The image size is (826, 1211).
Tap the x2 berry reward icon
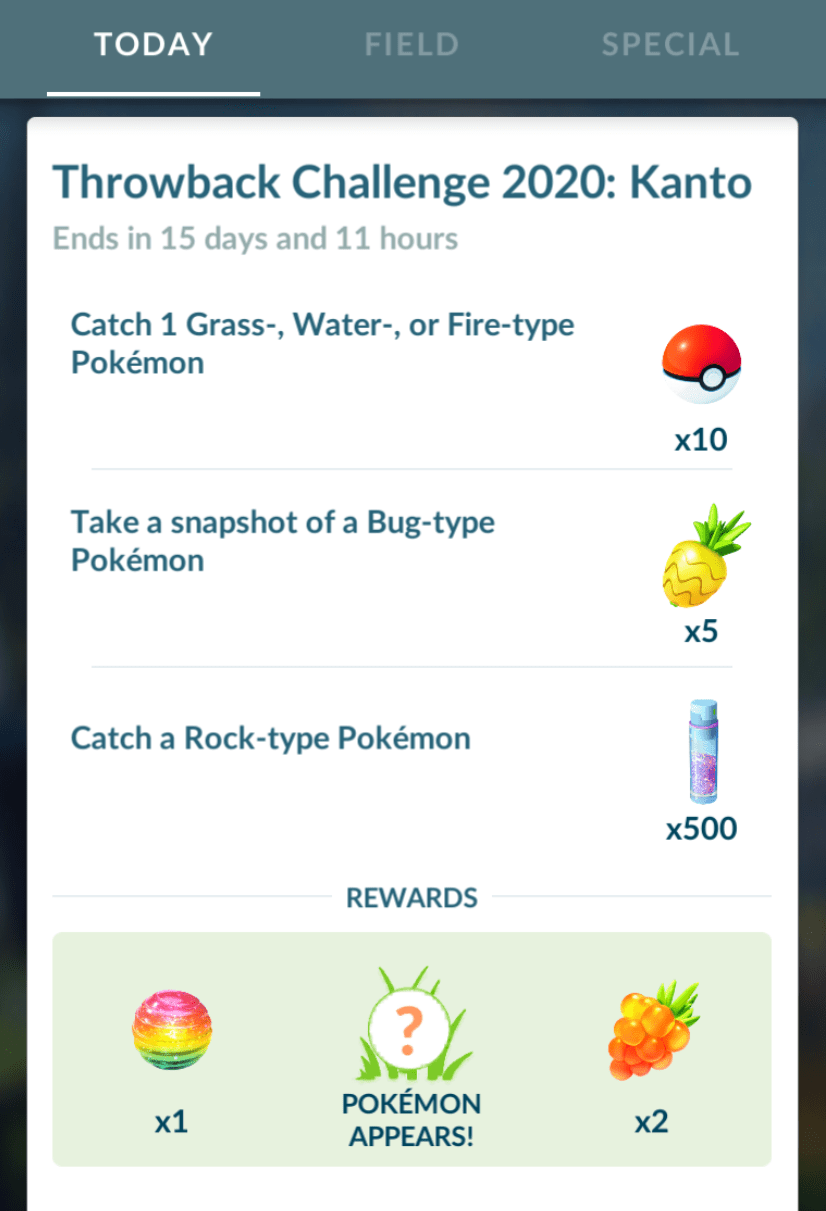pos(652,1033)
